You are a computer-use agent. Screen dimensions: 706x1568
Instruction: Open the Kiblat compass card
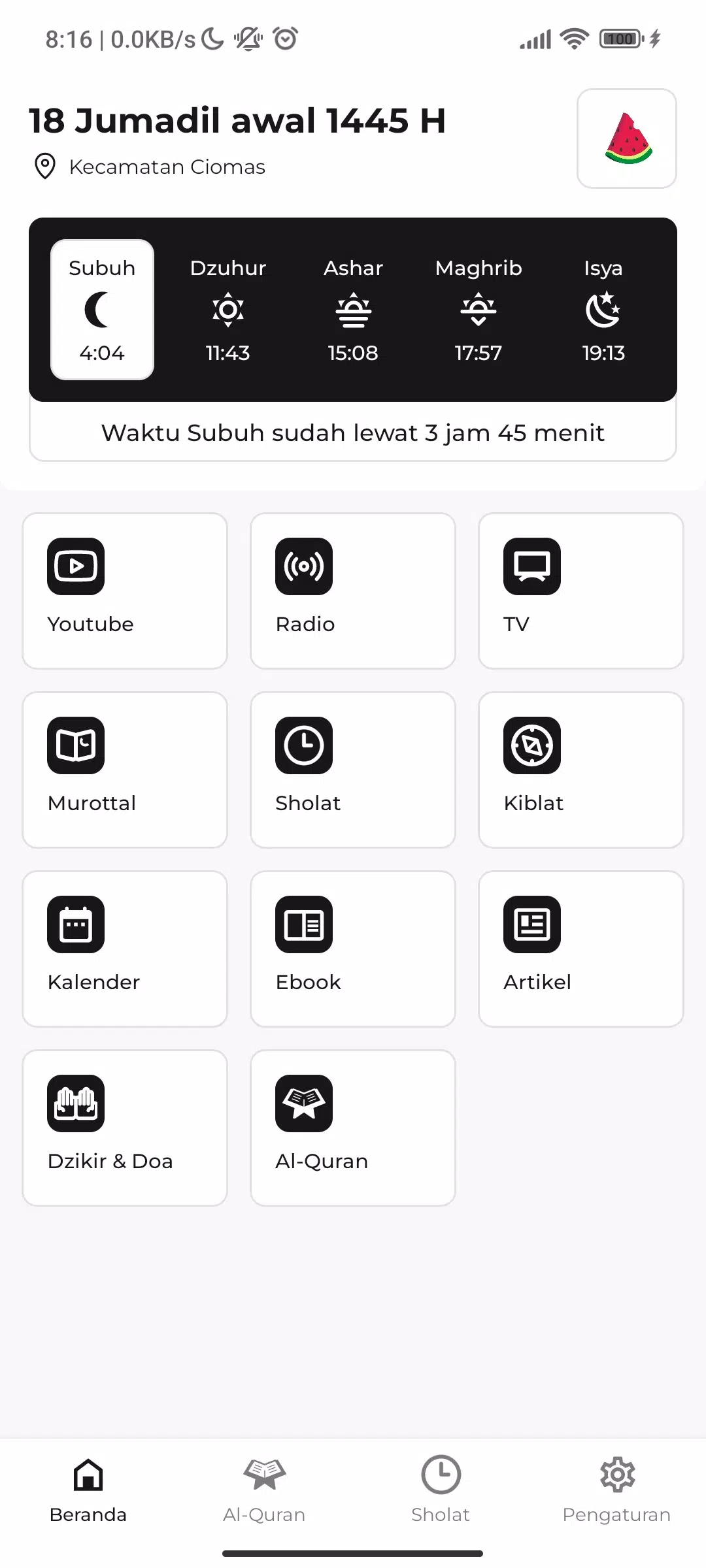tap(580, 770)
